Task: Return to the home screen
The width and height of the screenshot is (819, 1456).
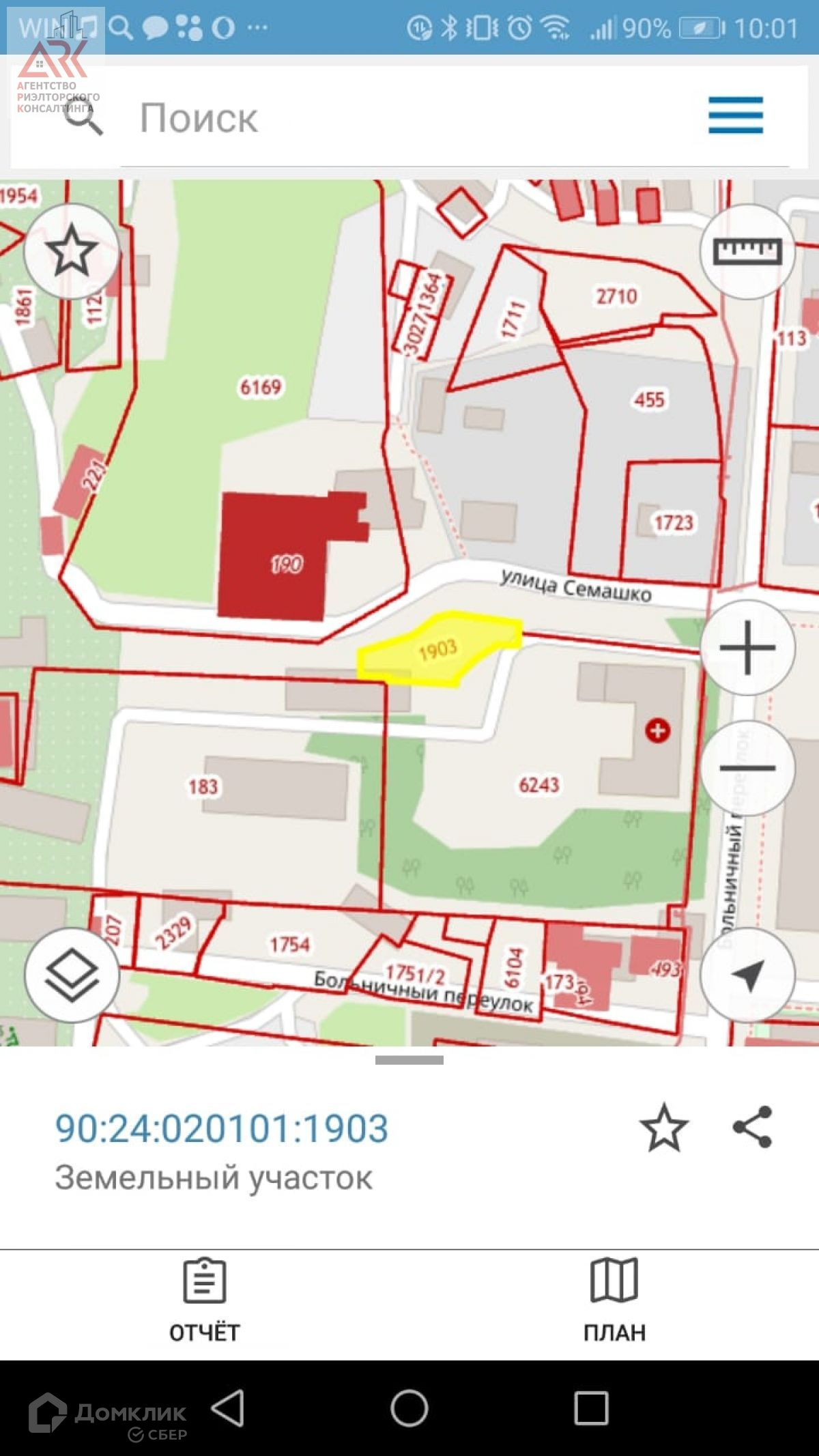Action: (x=409, y=1408)
